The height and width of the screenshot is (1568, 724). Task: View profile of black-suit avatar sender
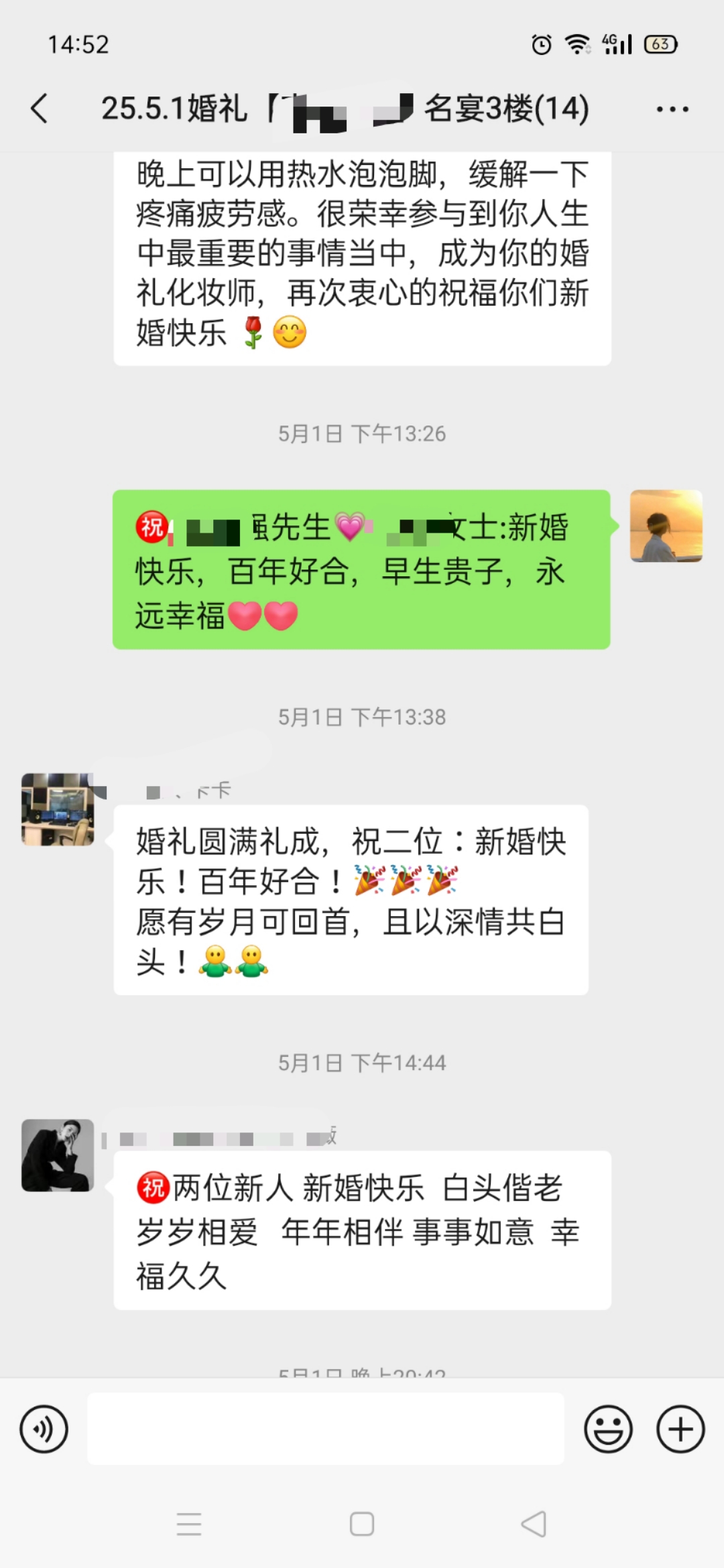(x=58, y=1155)
